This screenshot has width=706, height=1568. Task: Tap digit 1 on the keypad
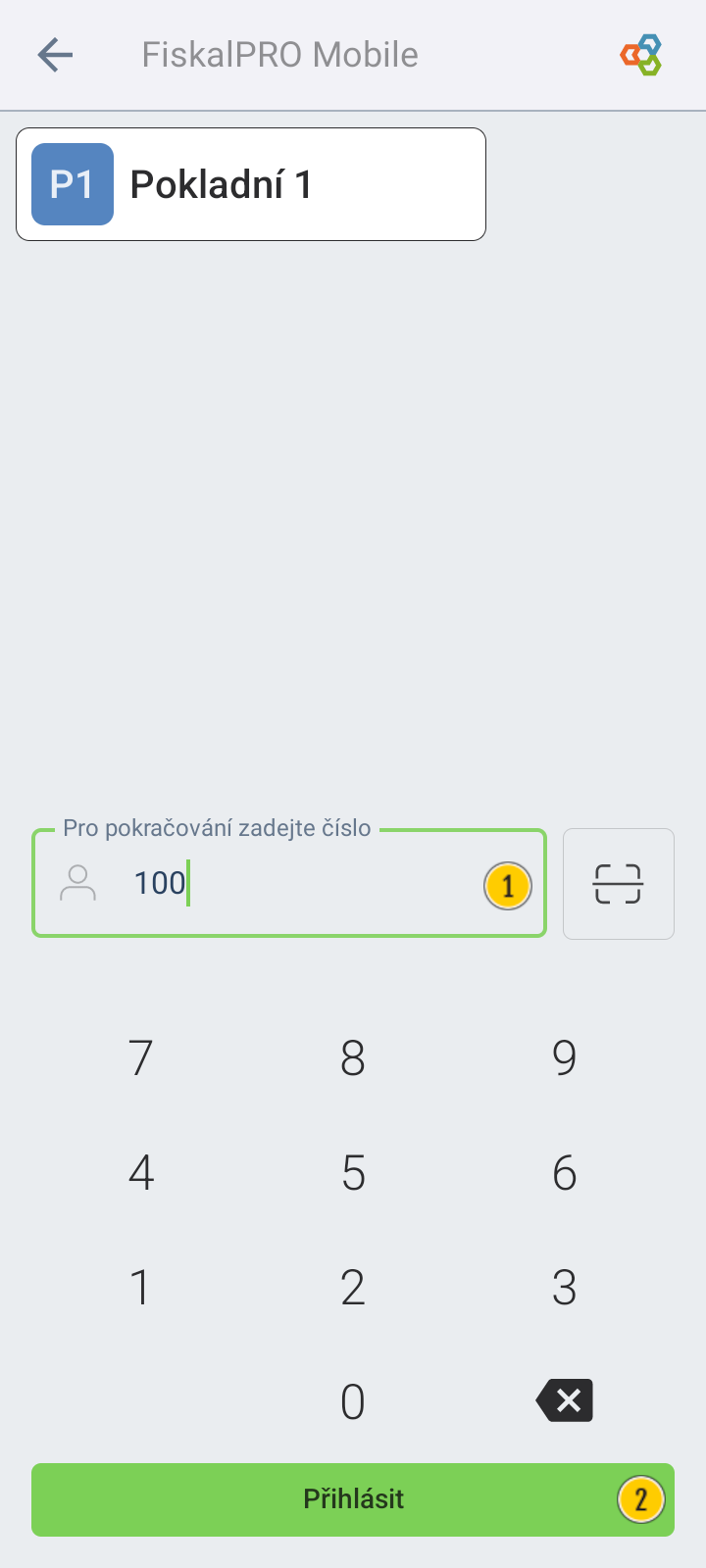tap(141, 1288)
